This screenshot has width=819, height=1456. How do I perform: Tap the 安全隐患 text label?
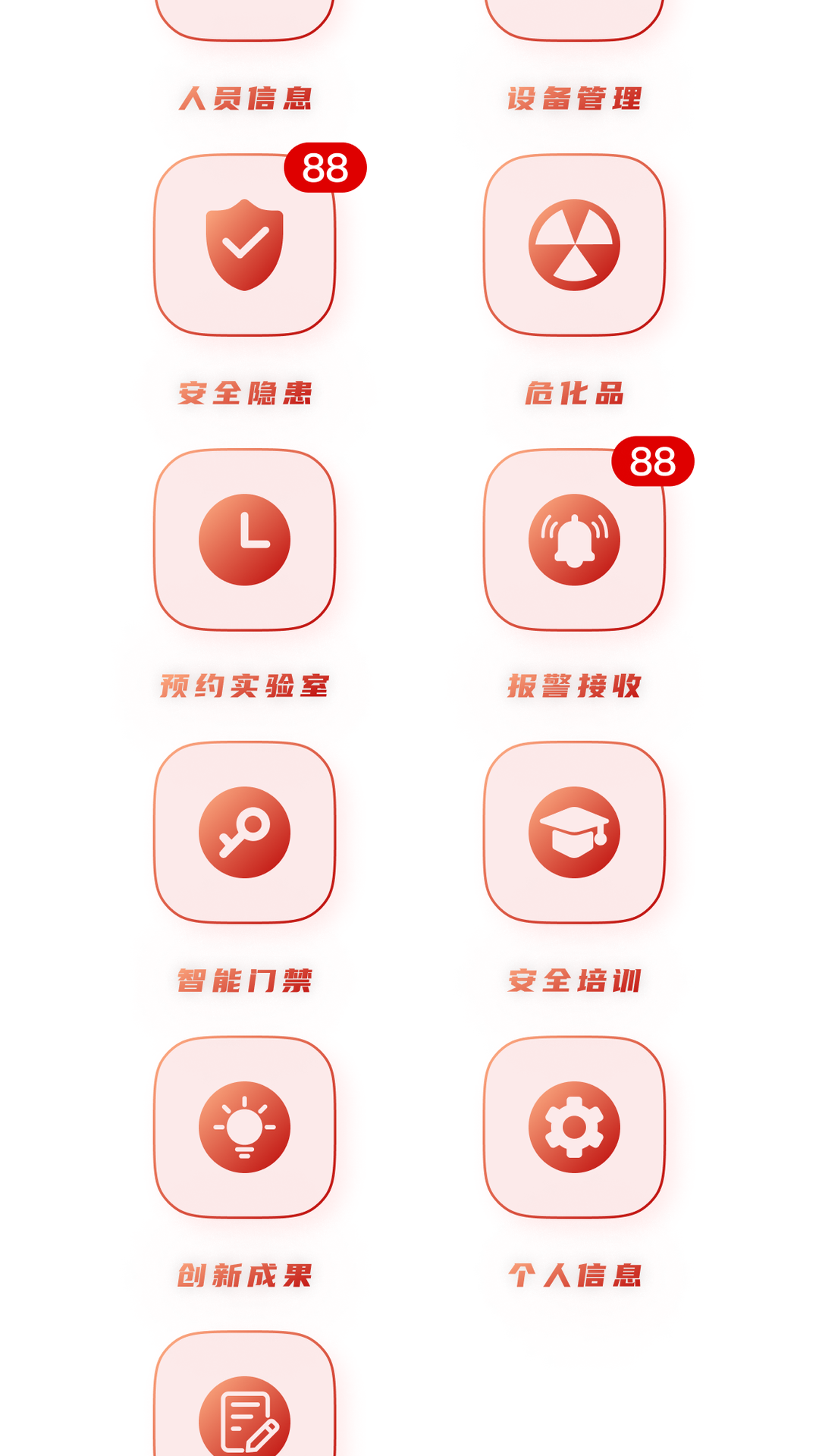click(x=244, y=392)
